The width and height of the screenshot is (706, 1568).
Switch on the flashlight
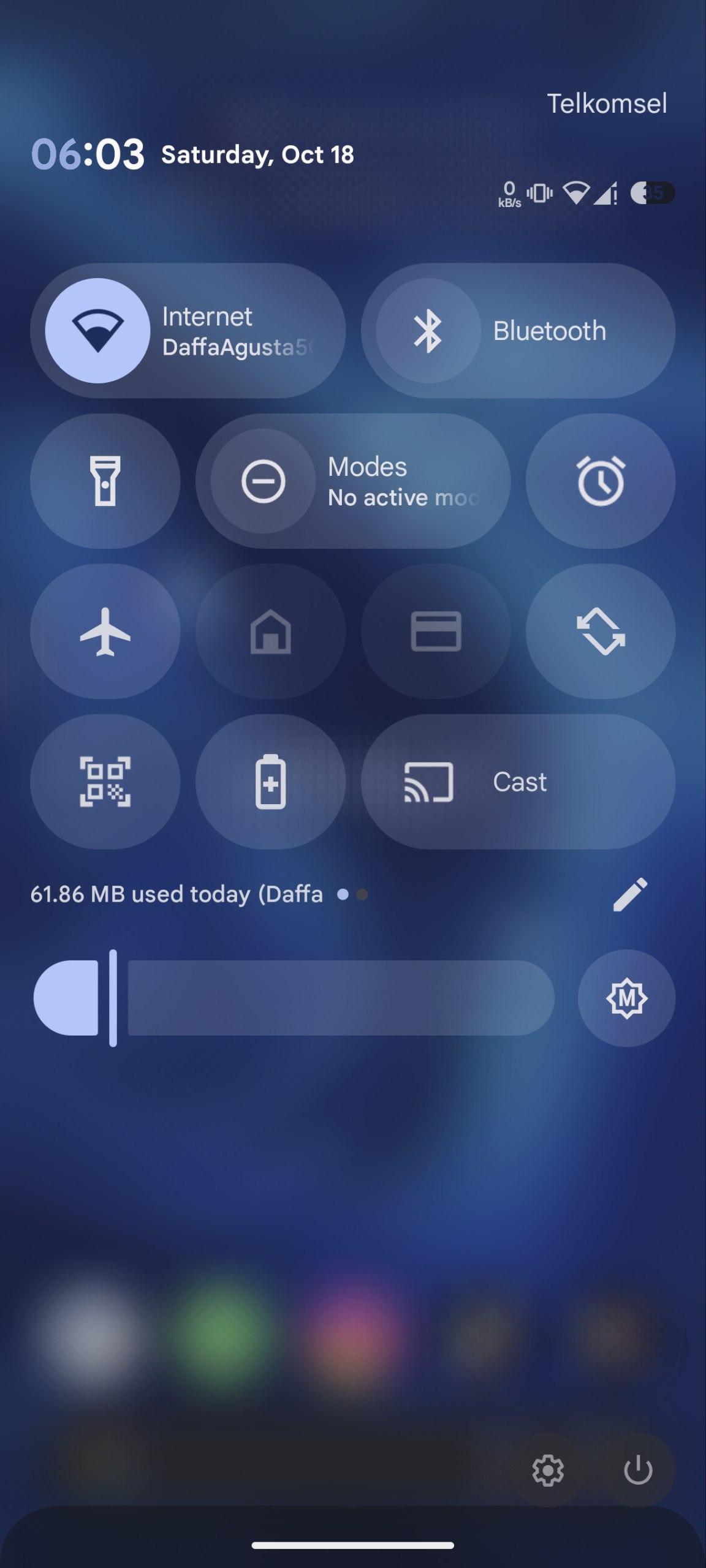(x=105, y=481)
